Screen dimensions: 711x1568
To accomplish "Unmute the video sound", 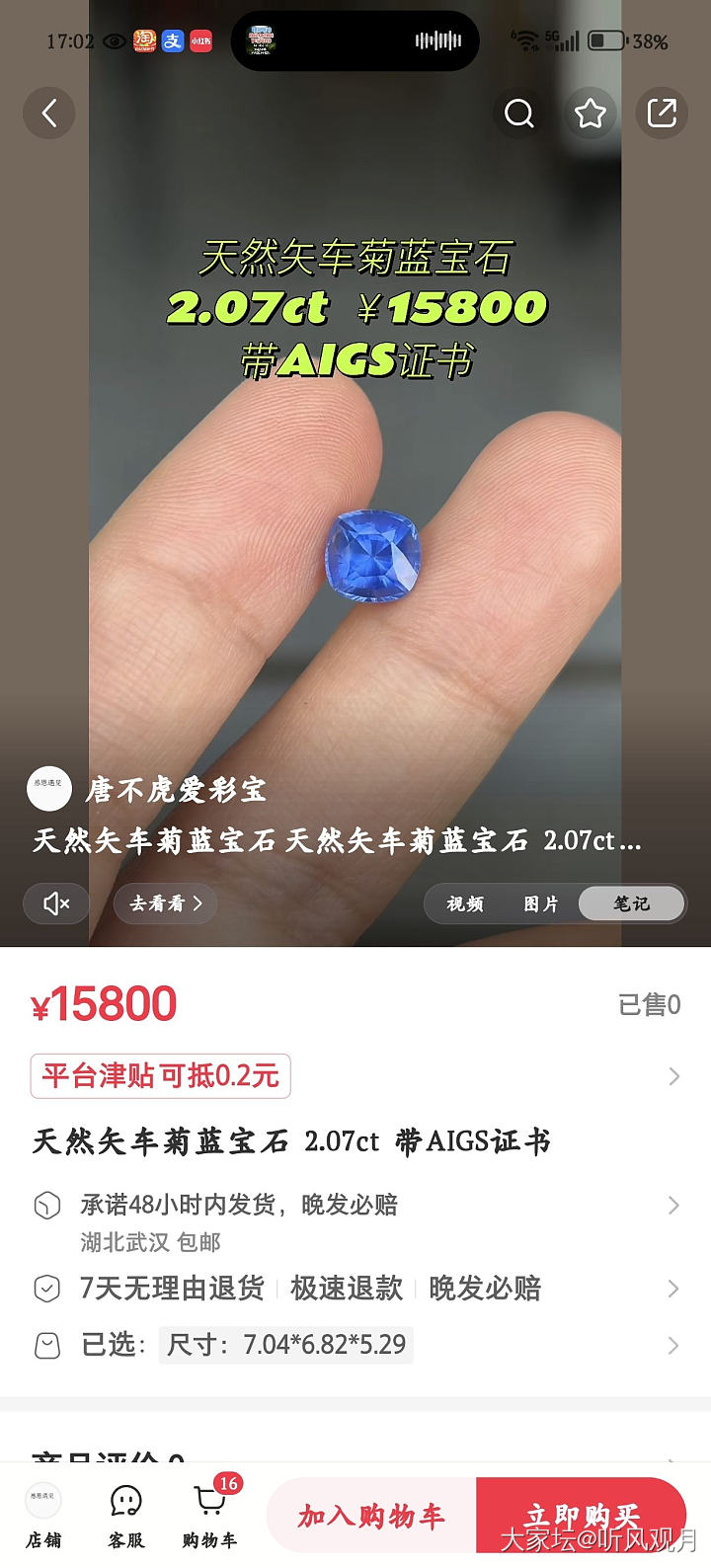I will [x=56, y=903].
